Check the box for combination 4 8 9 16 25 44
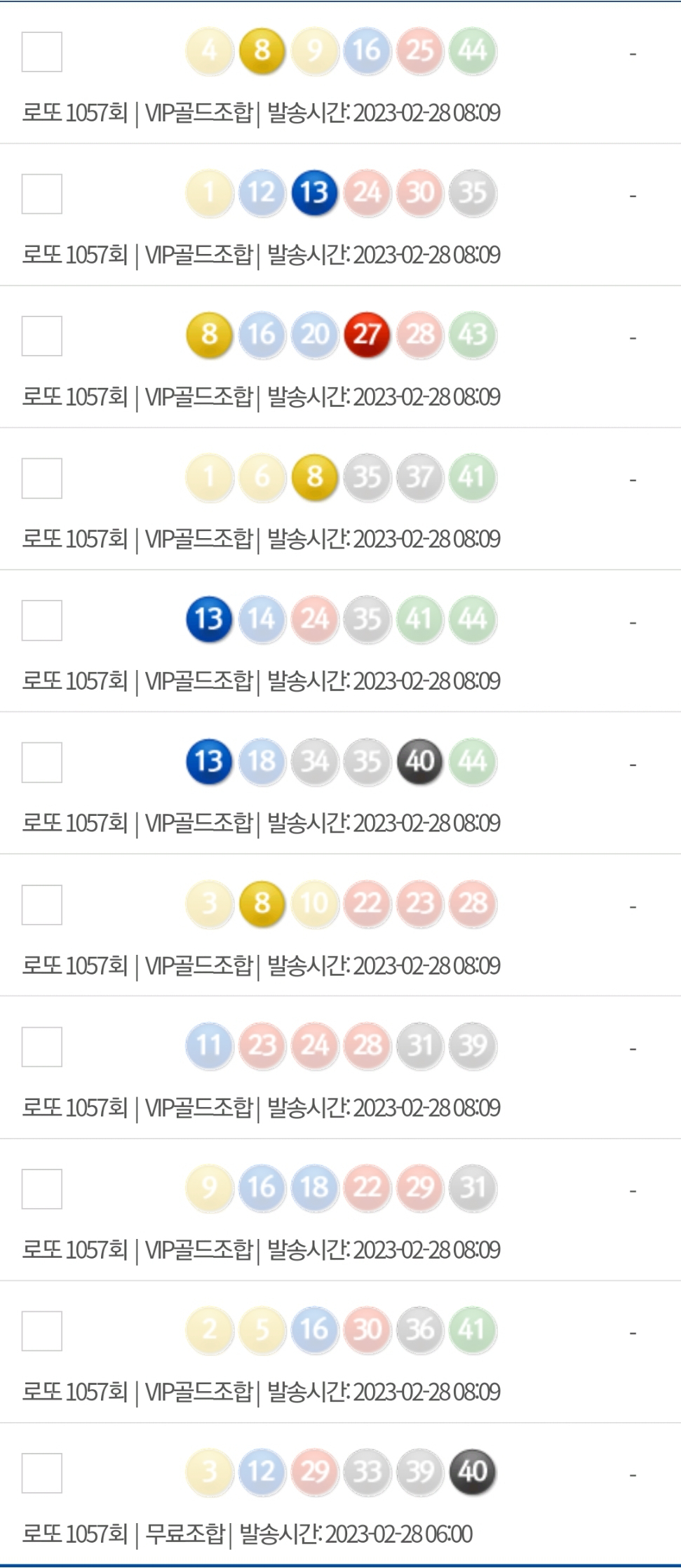Image resolution: width=681 pixels, height=1568 pixels. point(42,52)
